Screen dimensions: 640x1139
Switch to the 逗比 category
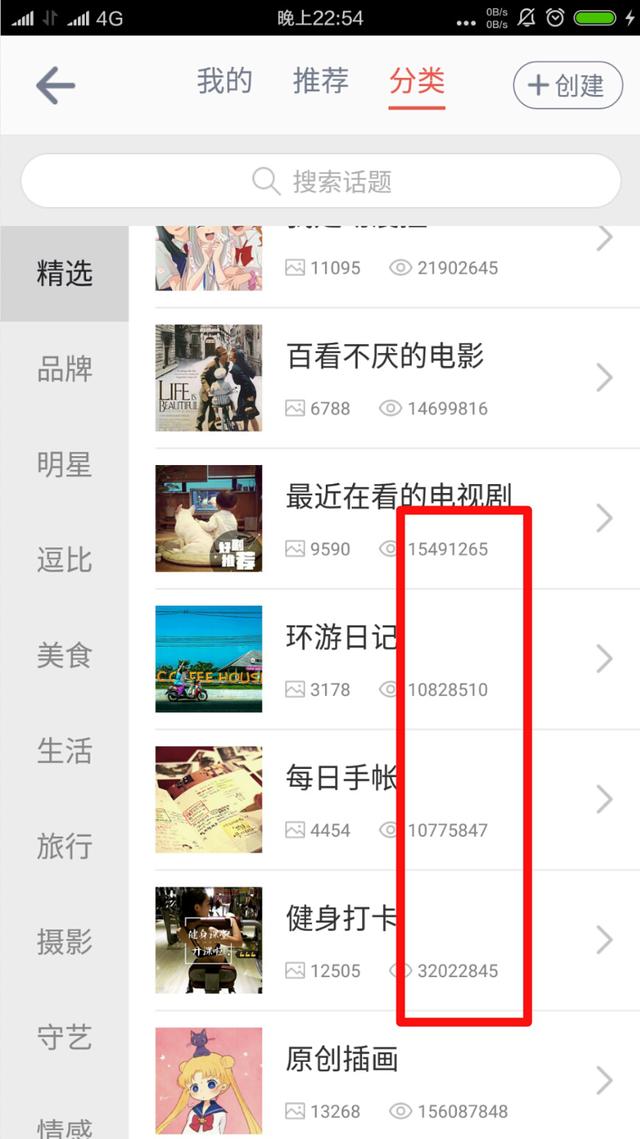click(x=65, y=560)
